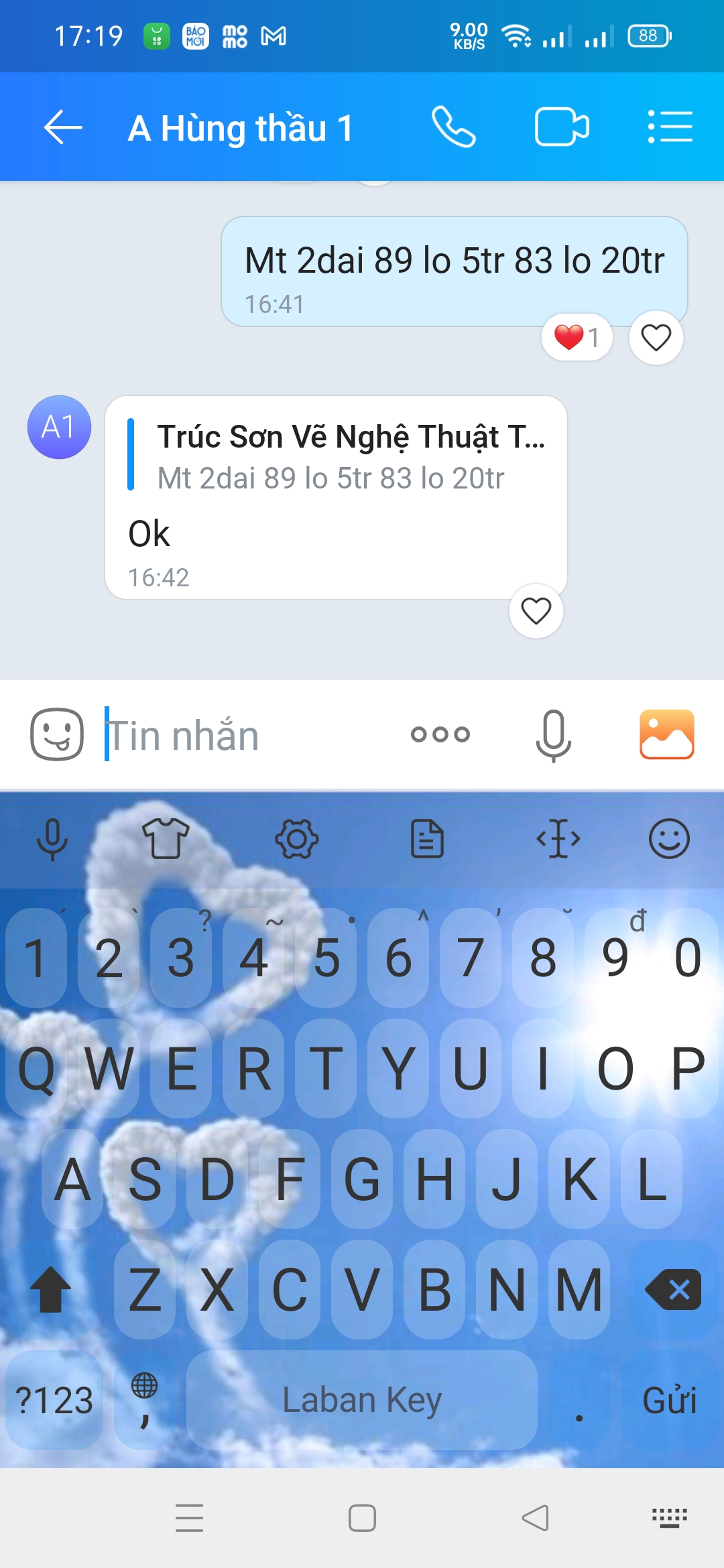Open the chat options menu
Viewport: 724px width, 1568px height.
[x=670, y=127]
